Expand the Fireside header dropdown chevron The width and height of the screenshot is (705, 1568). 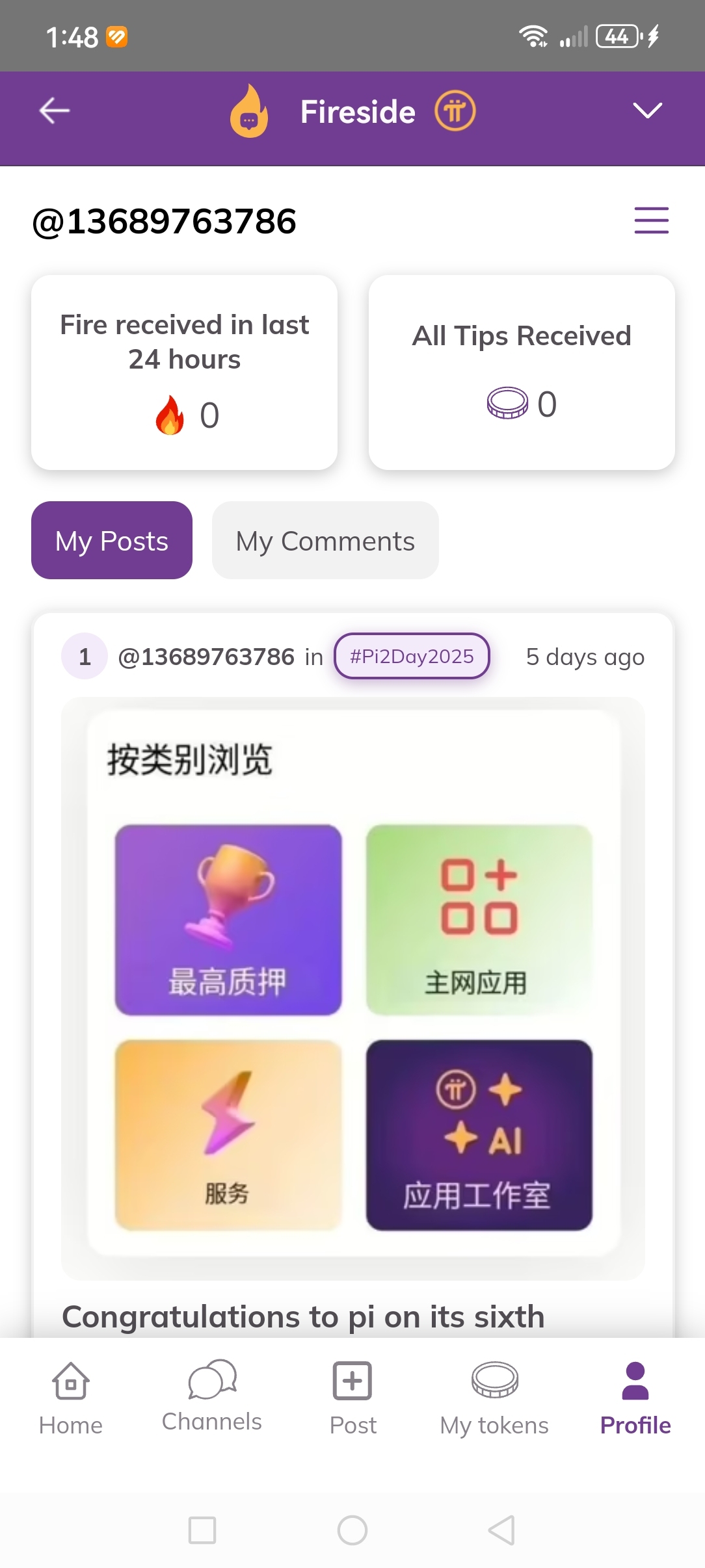tap(647, 111)
